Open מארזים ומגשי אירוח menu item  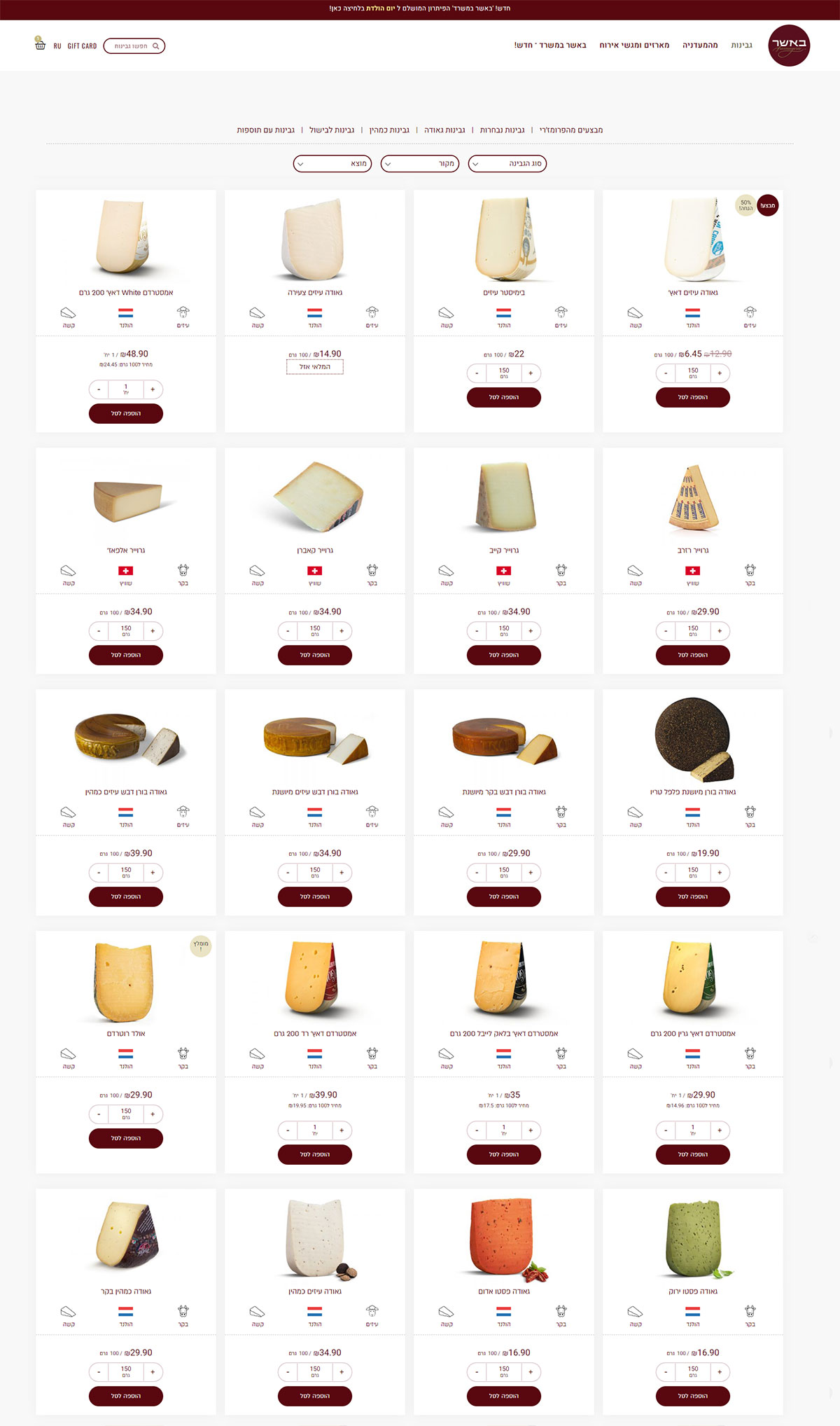click(x=634, y=46)
